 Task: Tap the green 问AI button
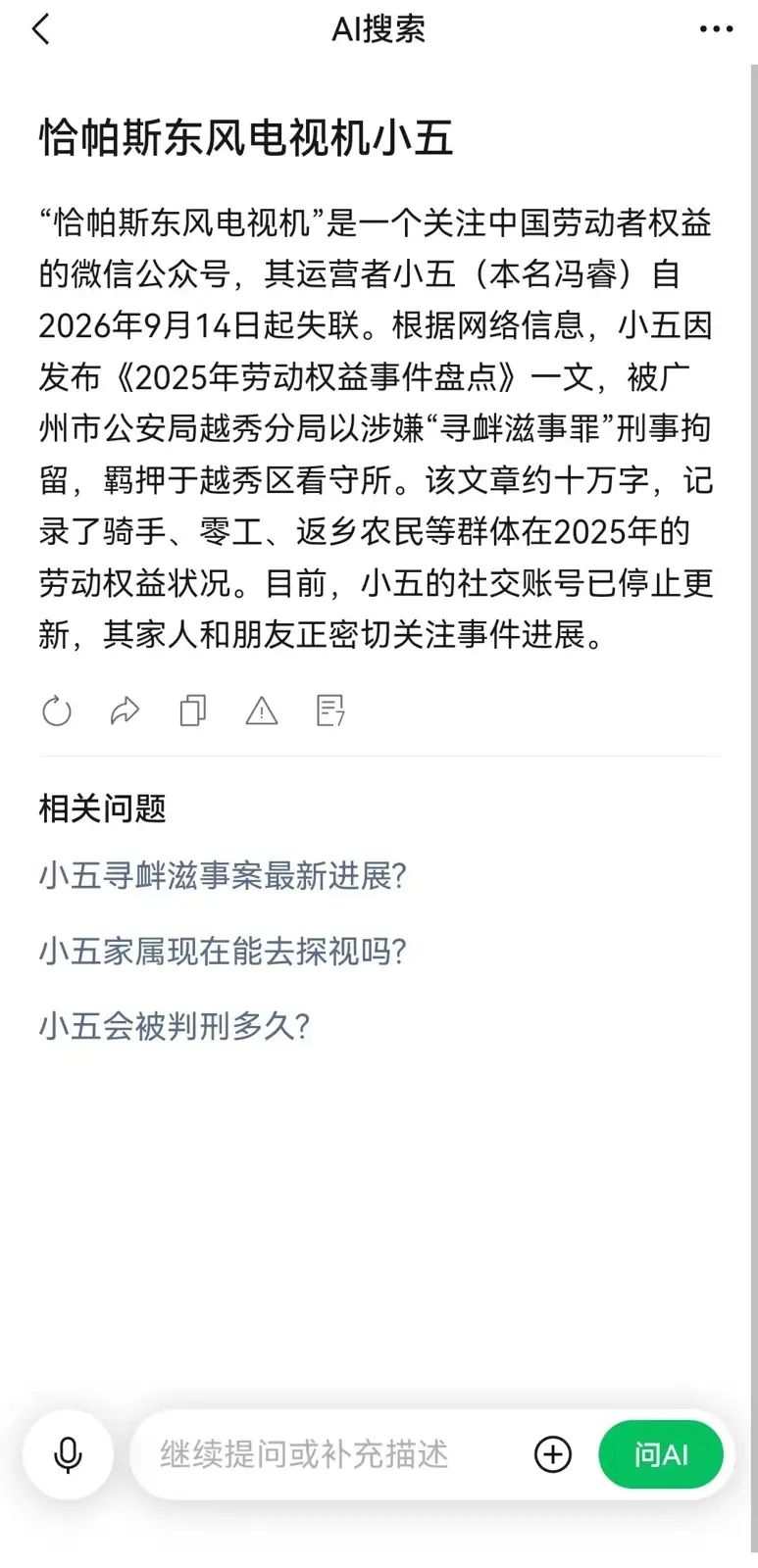tap(661, 1454)
